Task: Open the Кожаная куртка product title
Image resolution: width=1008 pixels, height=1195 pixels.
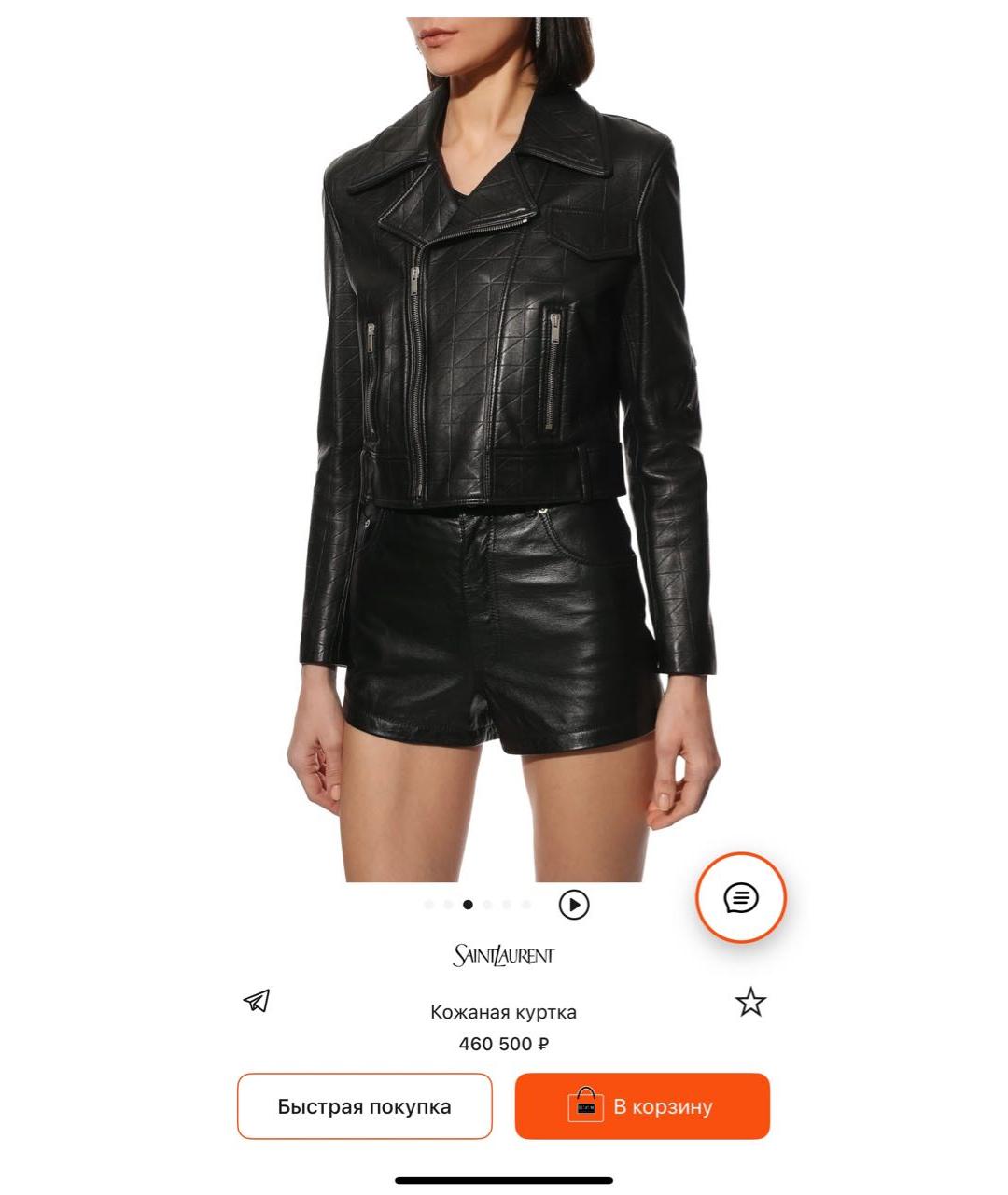Action: click(503, 1011)
